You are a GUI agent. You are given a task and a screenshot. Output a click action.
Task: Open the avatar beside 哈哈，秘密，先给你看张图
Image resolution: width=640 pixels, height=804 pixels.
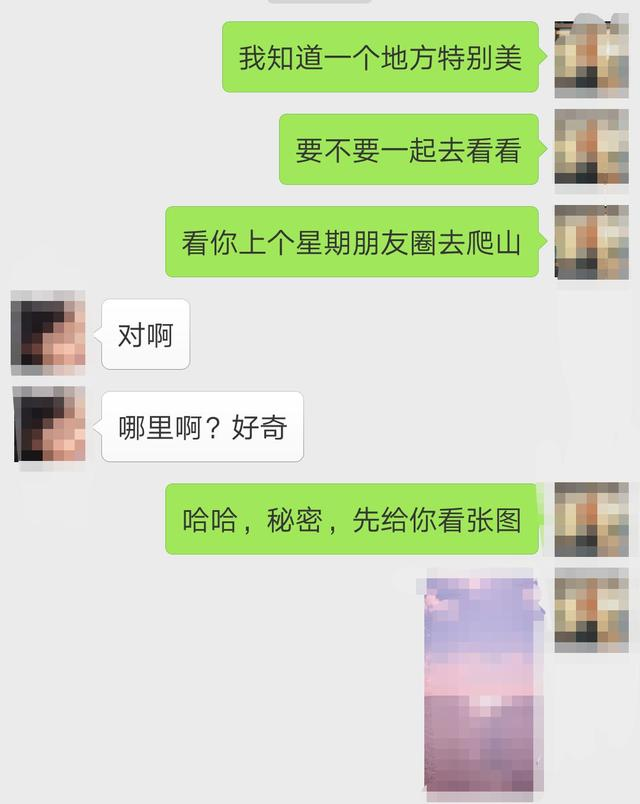591,518
